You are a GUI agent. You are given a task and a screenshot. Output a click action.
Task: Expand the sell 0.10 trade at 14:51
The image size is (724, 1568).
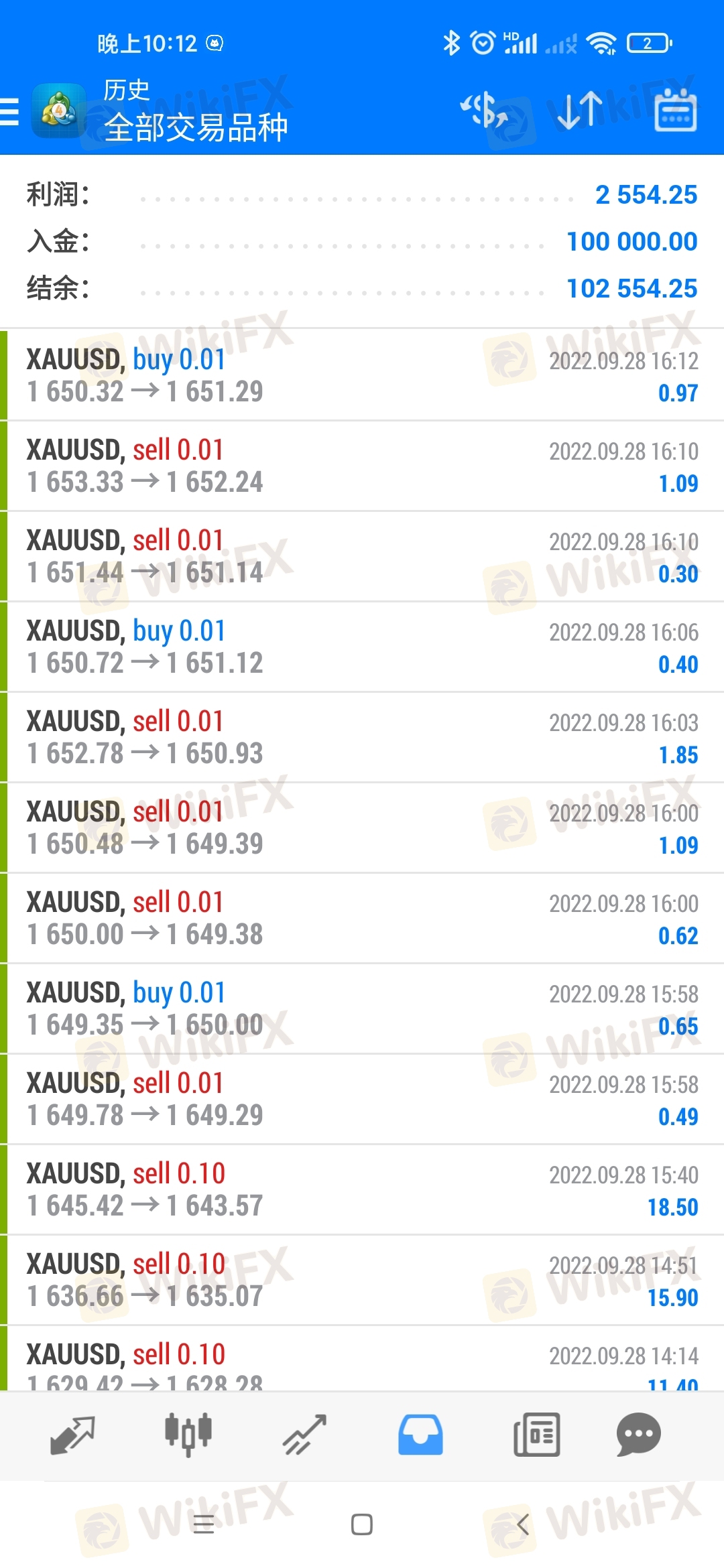[362, 1280]
